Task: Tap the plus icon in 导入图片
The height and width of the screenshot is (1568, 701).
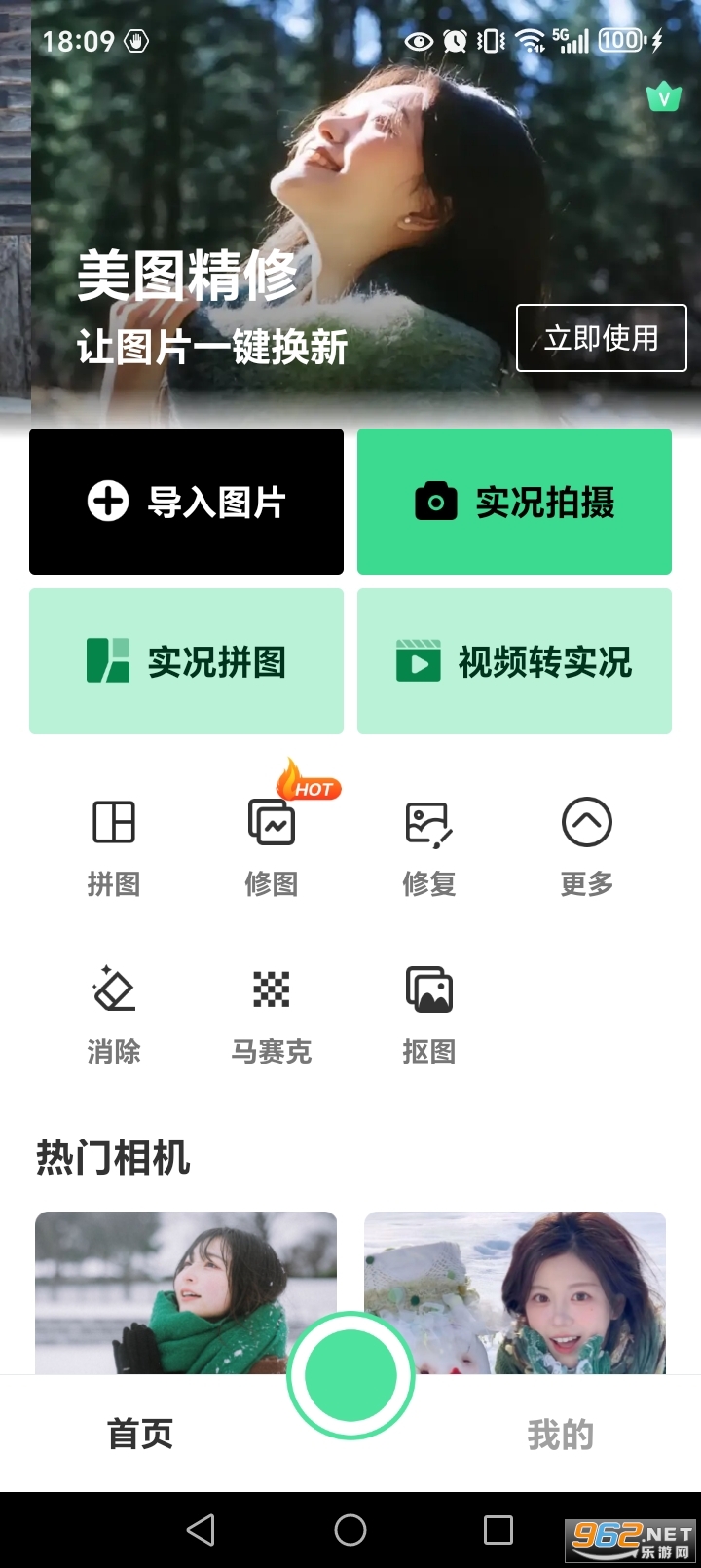Action: pos(107,502)
